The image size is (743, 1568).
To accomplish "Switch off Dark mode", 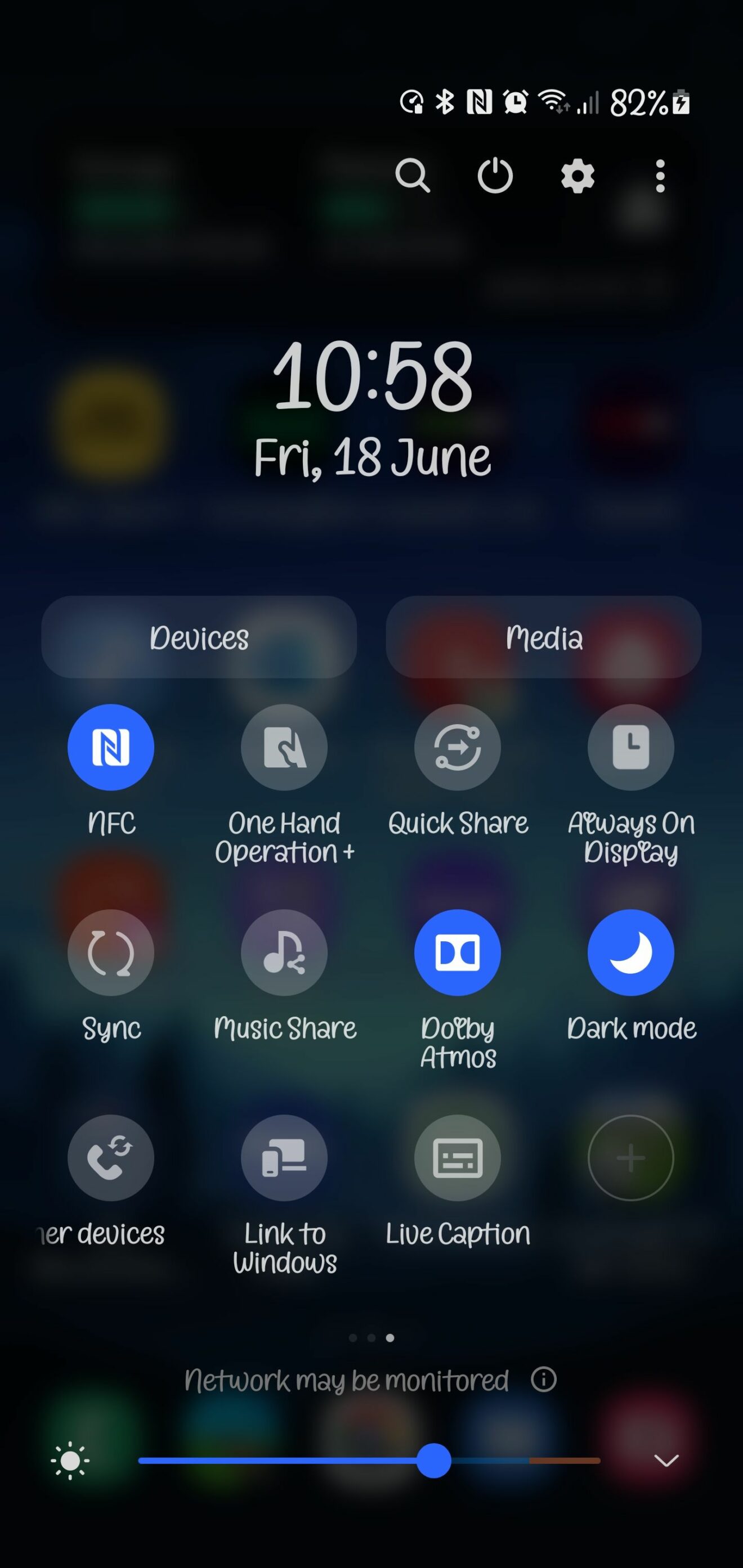I will 631,953.
